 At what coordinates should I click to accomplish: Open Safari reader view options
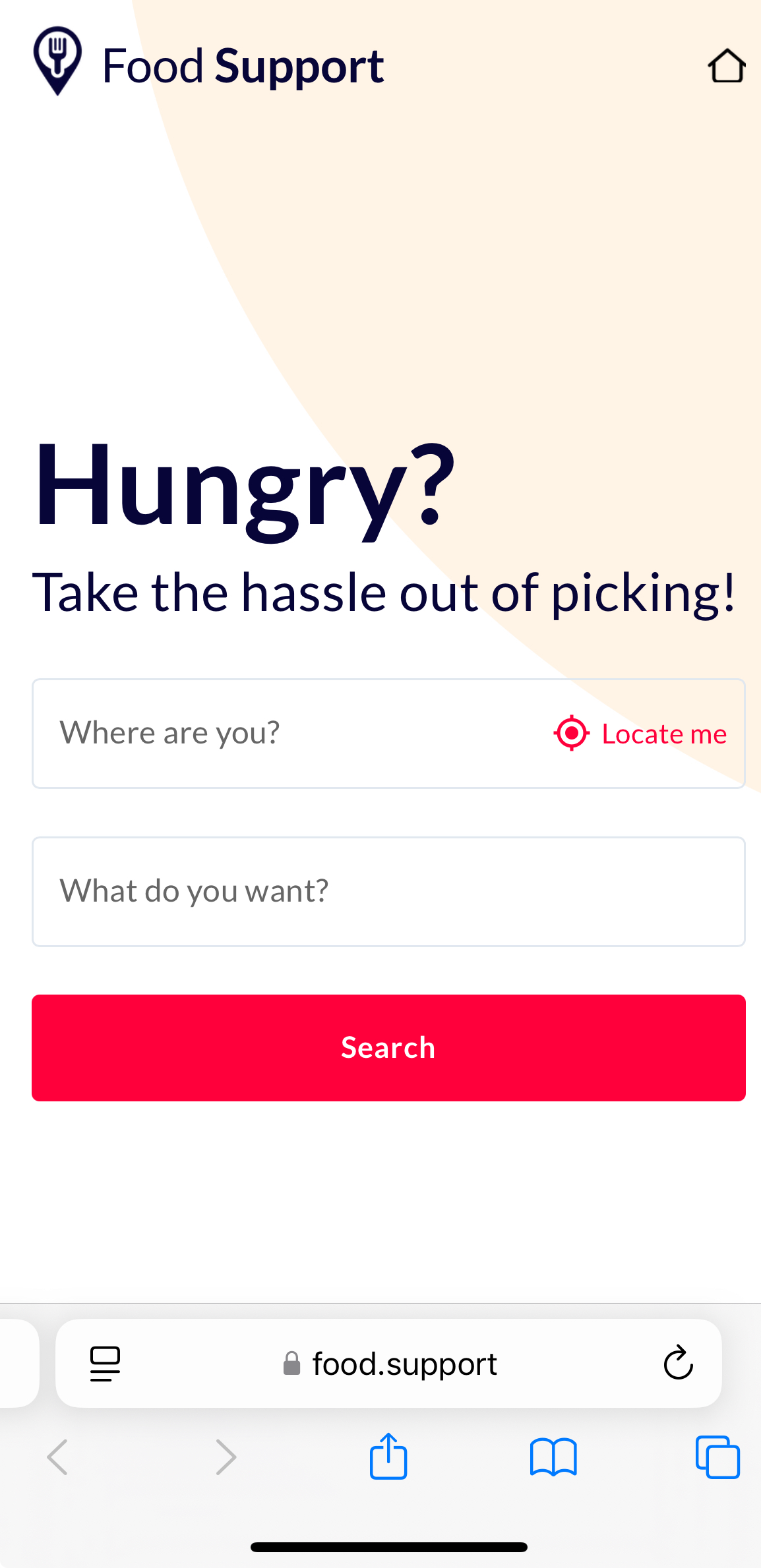pos(104,1363)
